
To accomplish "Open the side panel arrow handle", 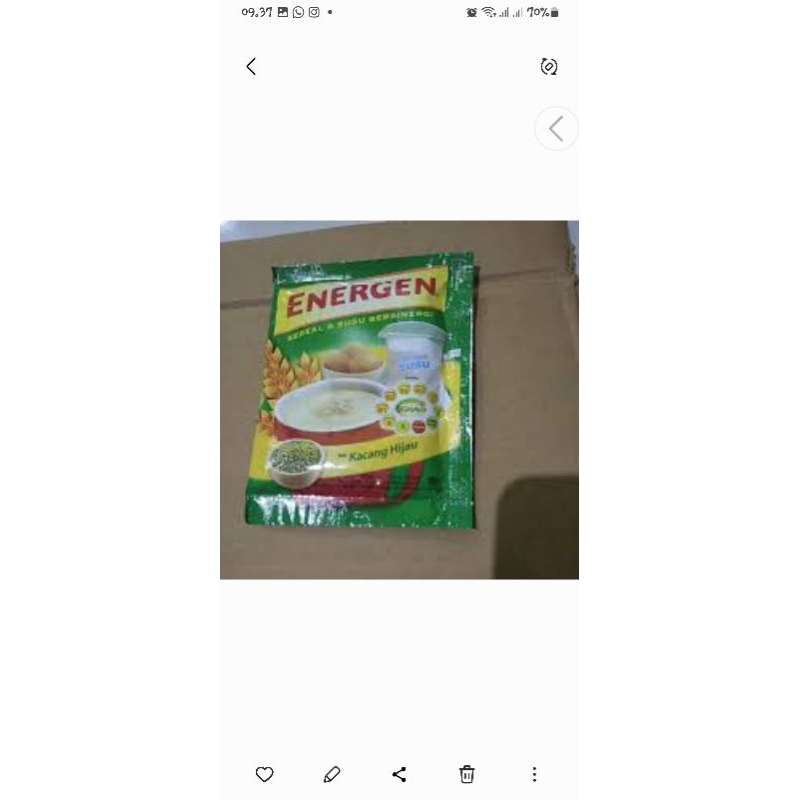I will click(556, 129).
